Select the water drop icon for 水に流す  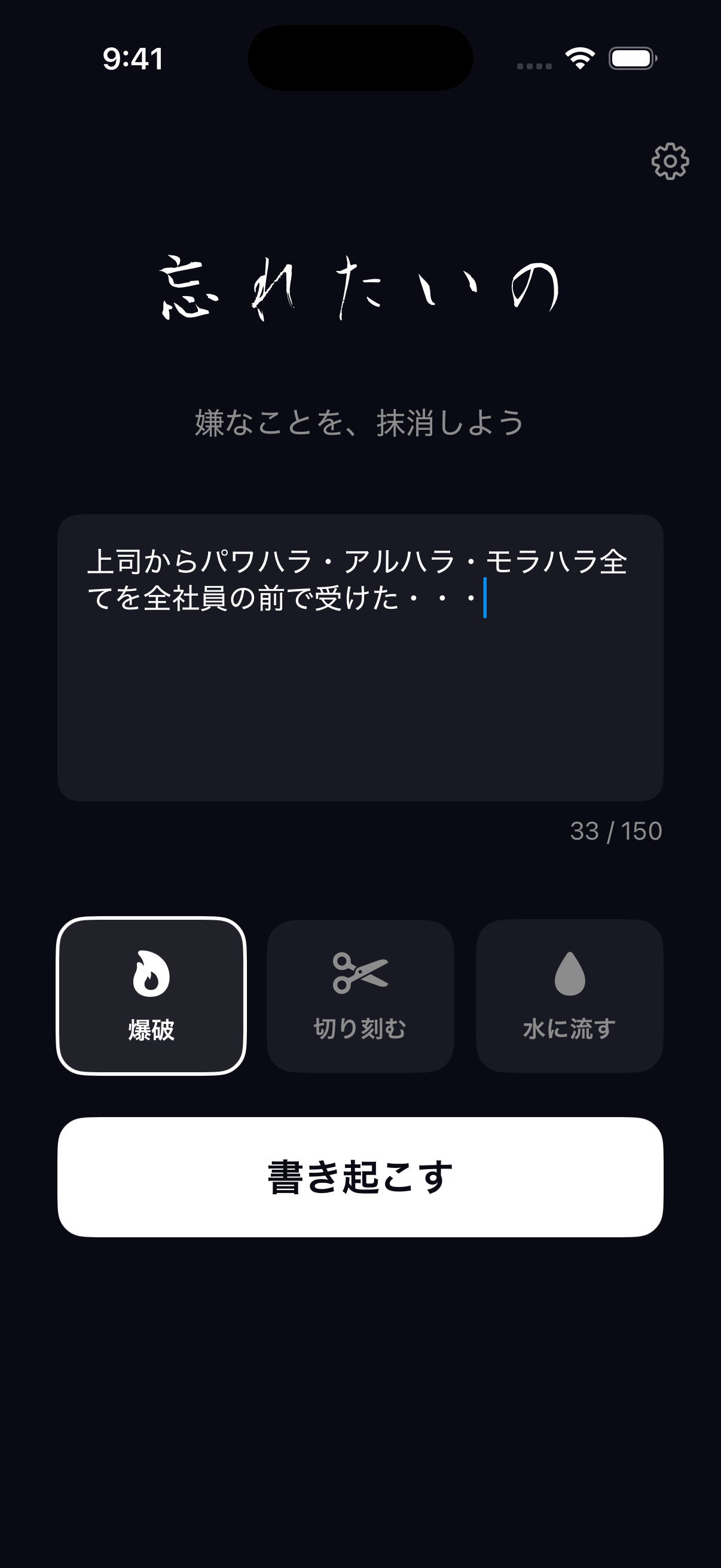tap(570, 974)
